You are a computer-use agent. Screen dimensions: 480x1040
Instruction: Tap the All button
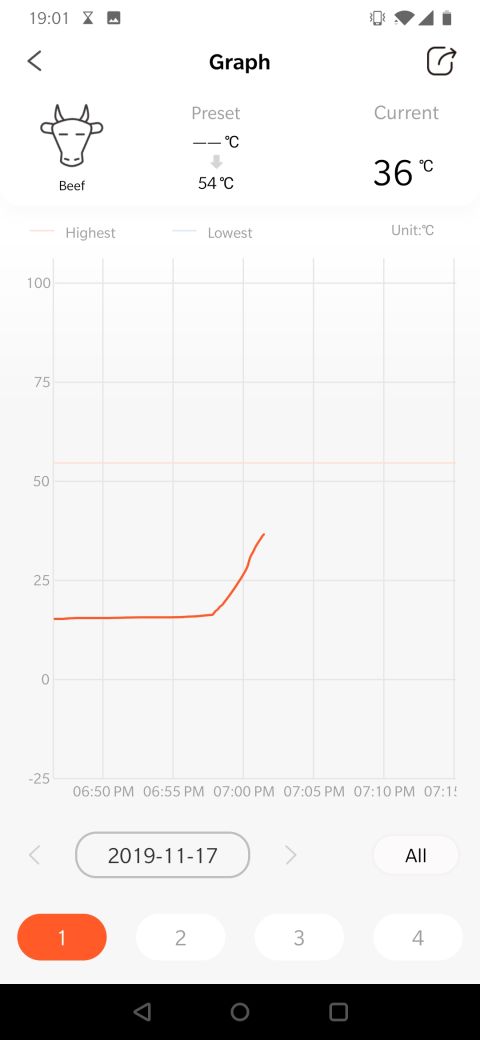click(416, 856)
